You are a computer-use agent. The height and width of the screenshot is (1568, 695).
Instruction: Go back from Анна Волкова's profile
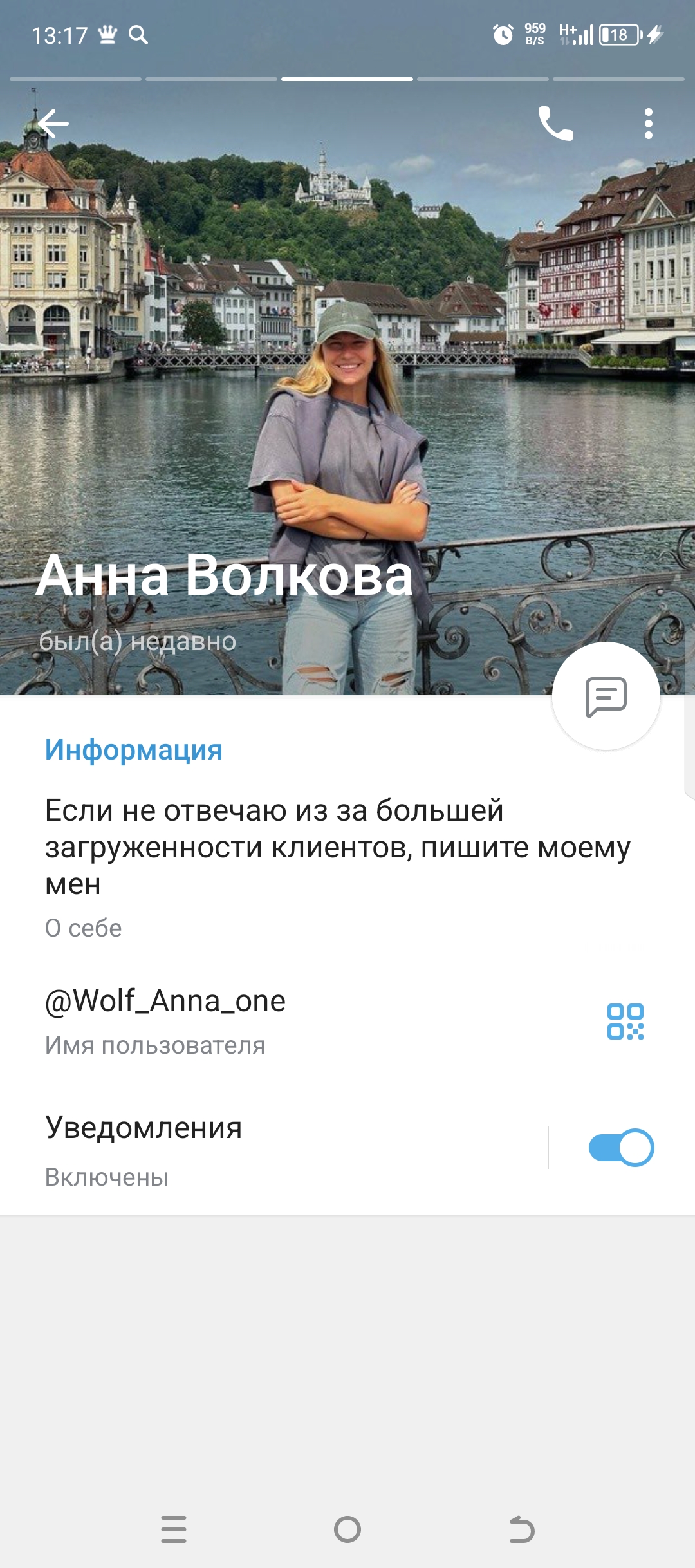pyautogui.click(x=53, y=123)
